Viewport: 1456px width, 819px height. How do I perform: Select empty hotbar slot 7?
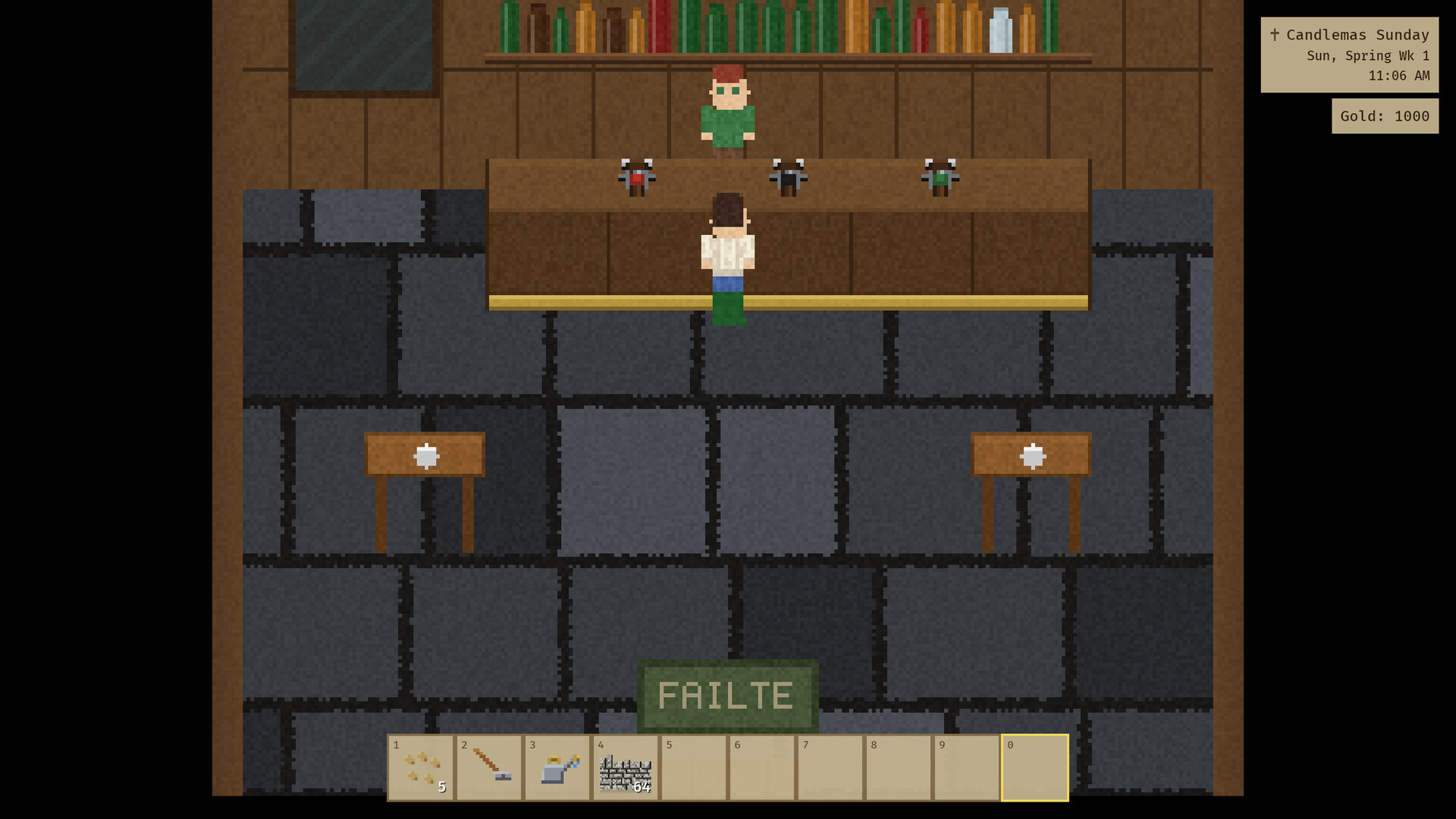(x=830, y=767)
